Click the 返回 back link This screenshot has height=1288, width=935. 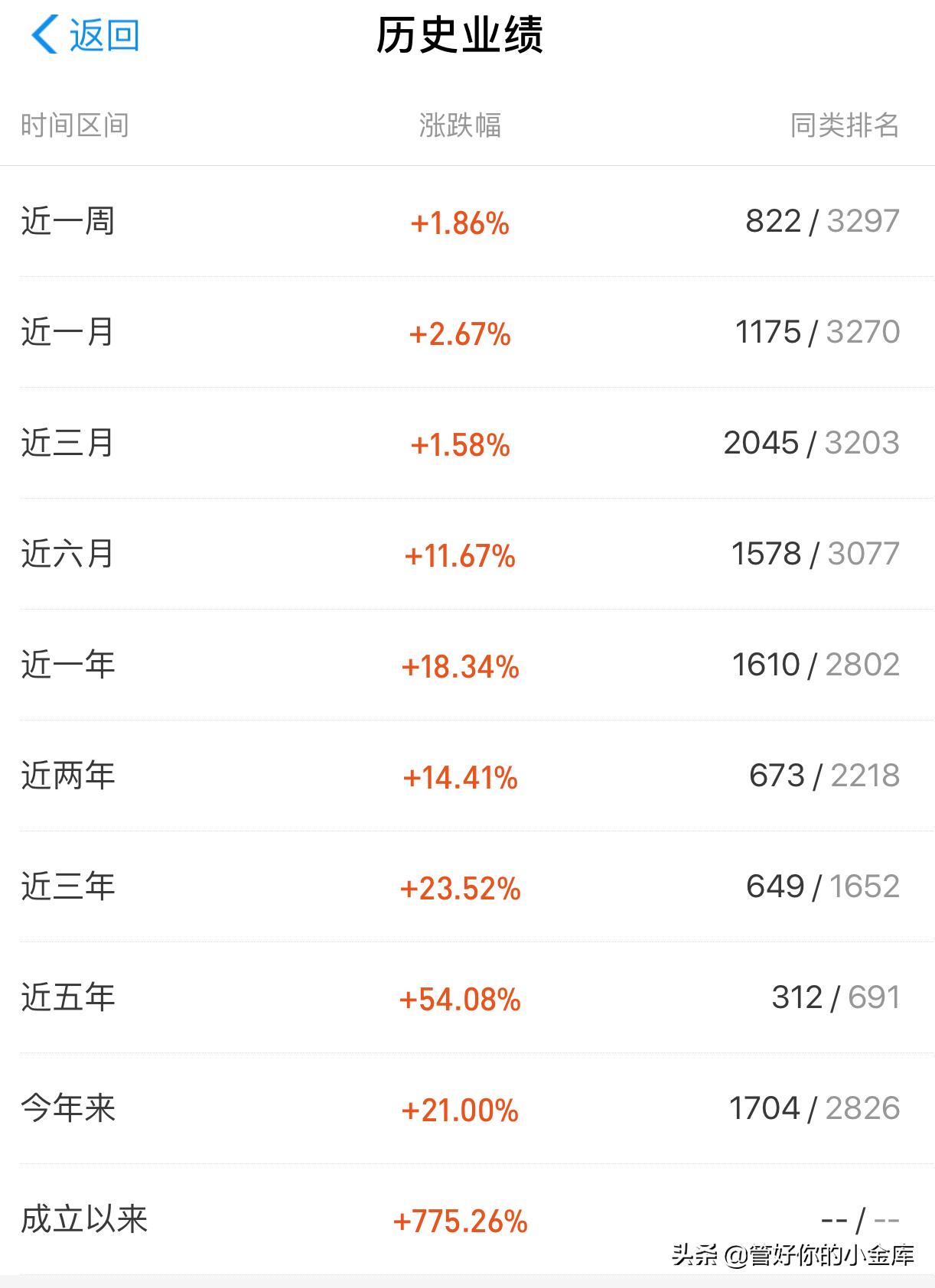[x=103, y=34]
